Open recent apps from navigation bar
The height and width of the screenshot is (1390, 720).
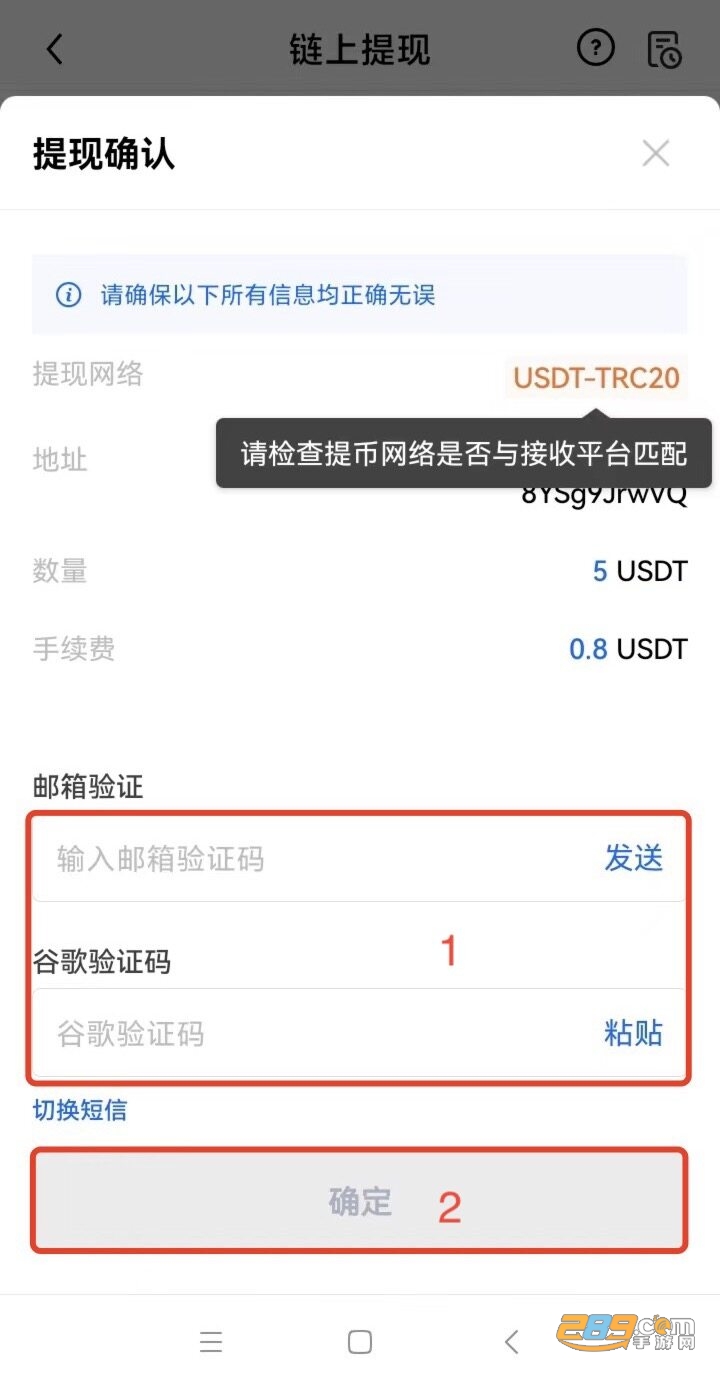coord(211,1342)
